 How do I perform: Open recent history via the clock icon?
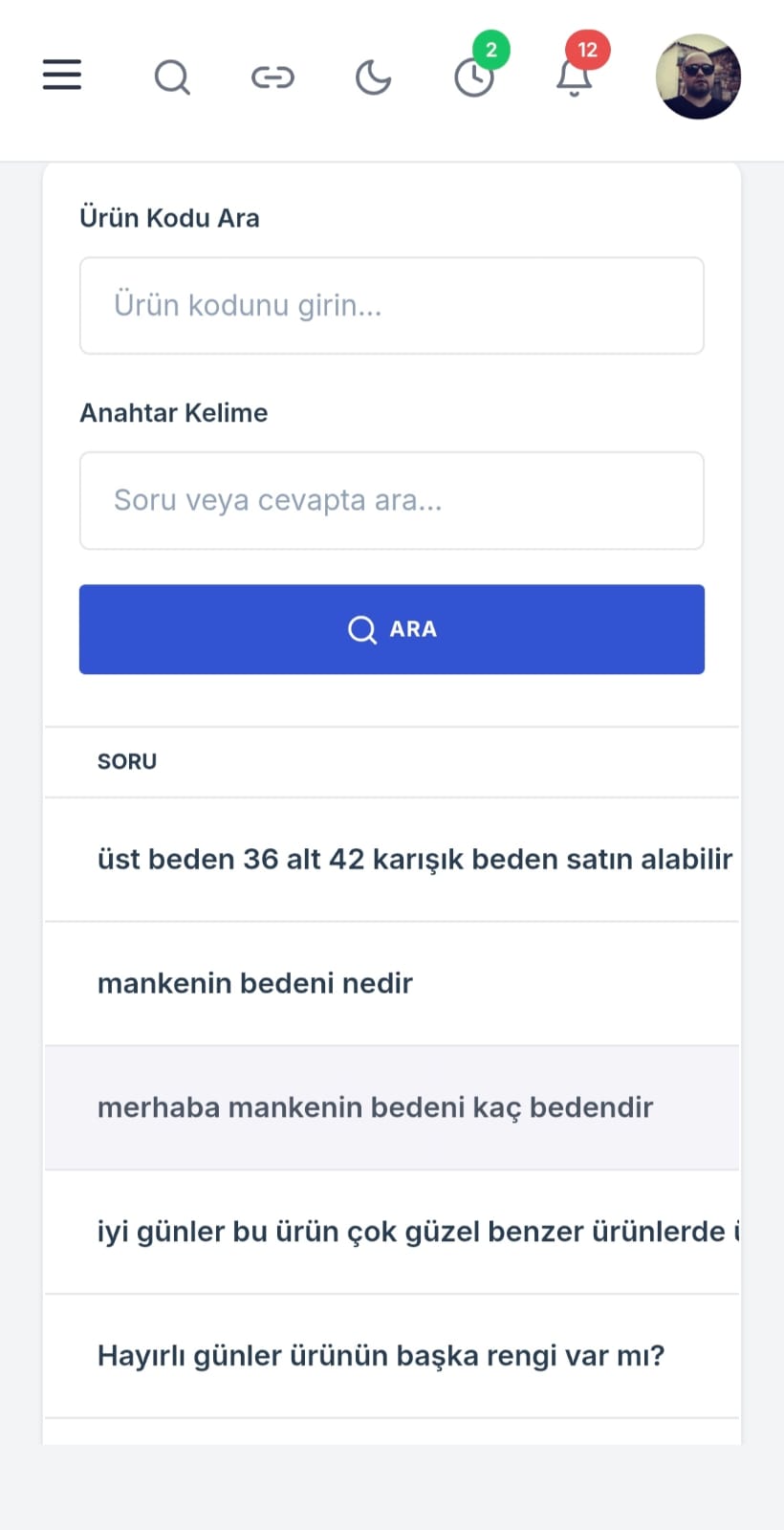pos(474,78)
